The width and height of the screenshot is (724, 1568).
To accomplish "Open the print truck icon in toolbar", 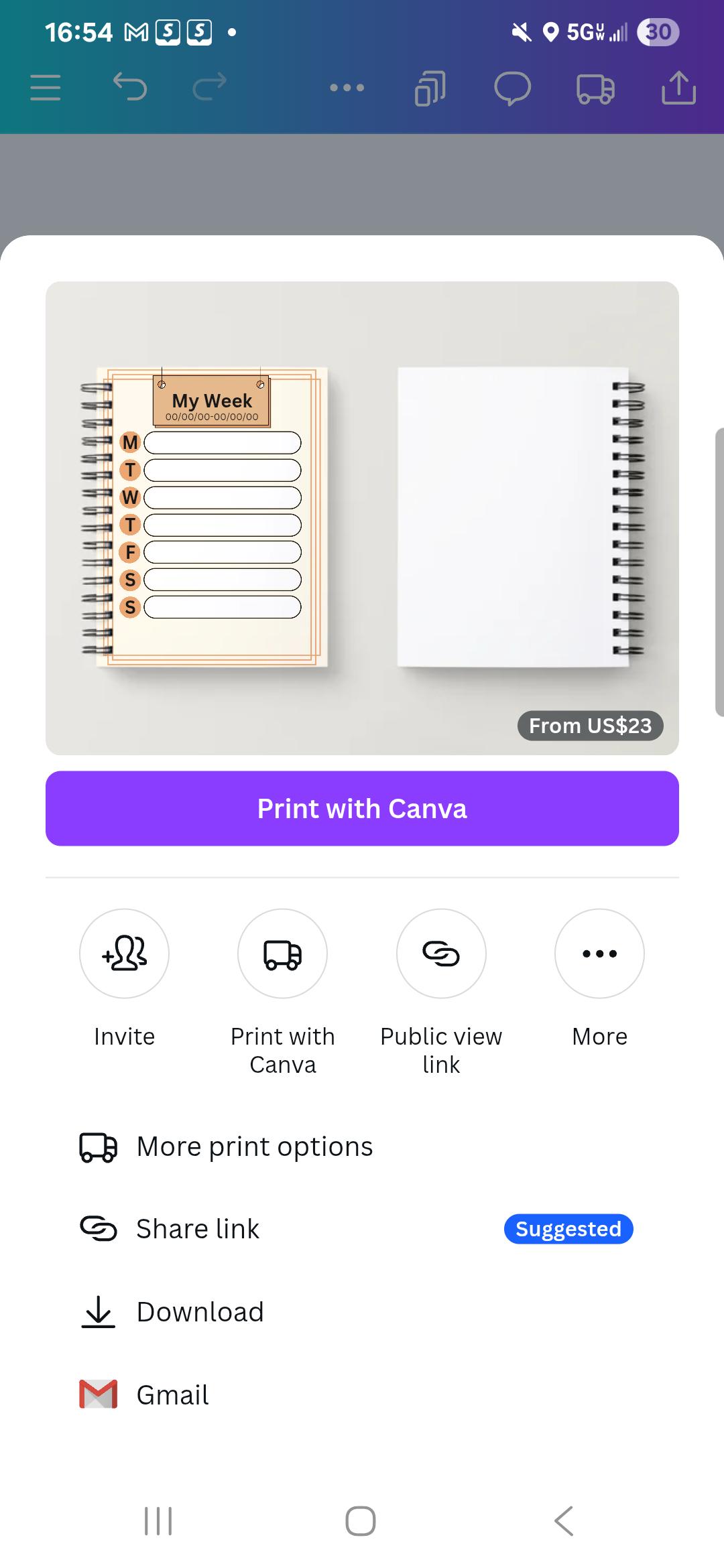I will [x=595, y=88].
